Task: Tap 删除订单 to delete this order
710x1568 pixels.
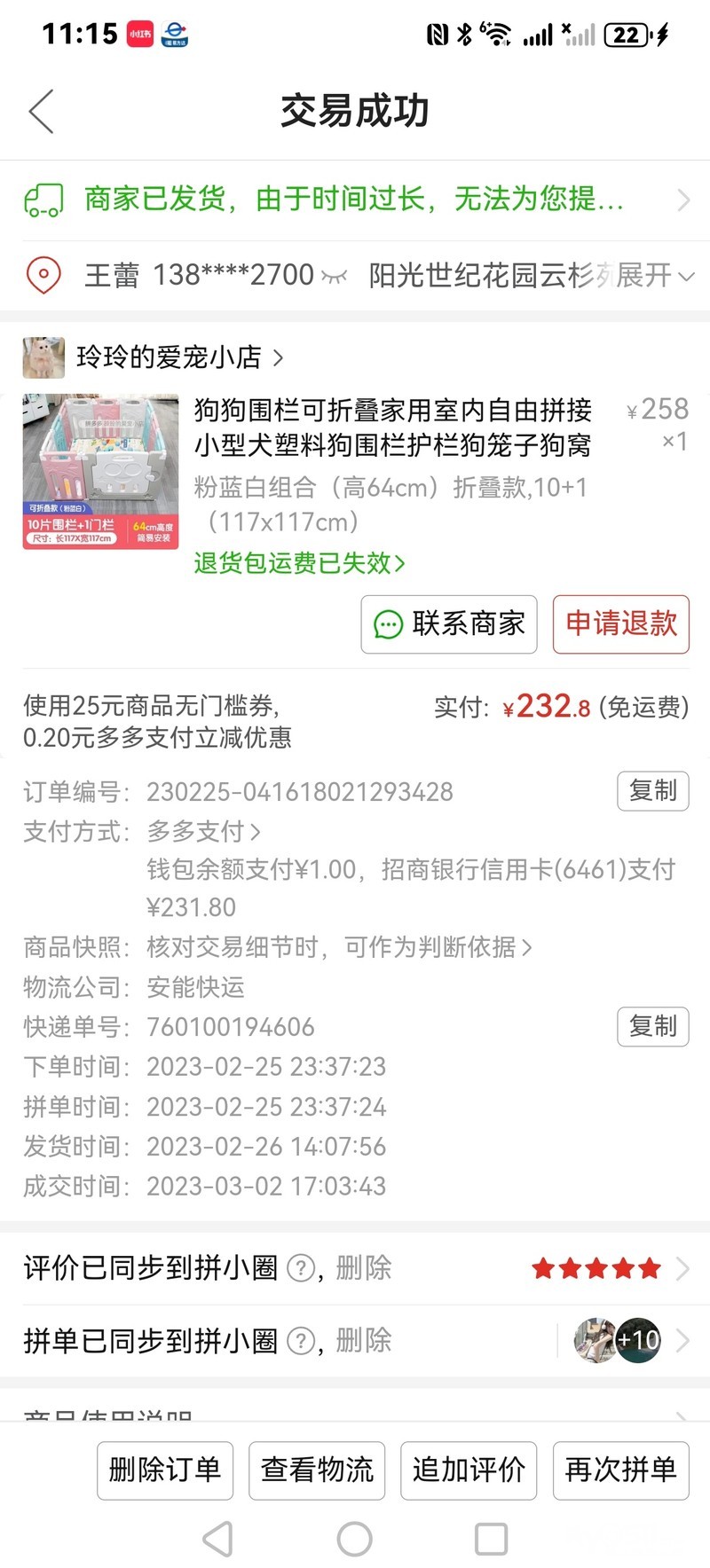Action: click(x=165, y=1470)
